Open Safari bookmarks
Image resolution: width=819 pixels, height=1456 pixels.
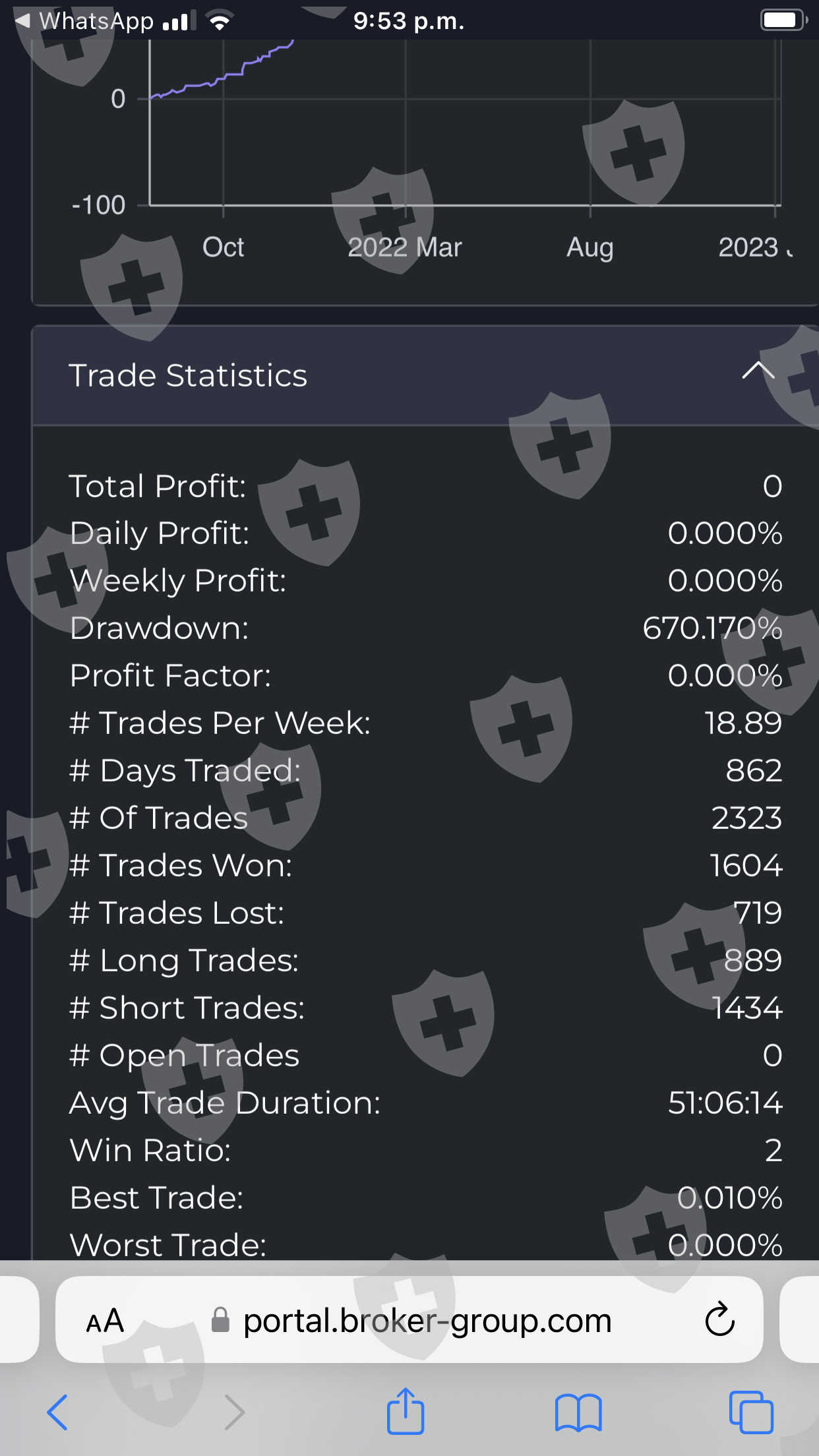pos(578,1412)
